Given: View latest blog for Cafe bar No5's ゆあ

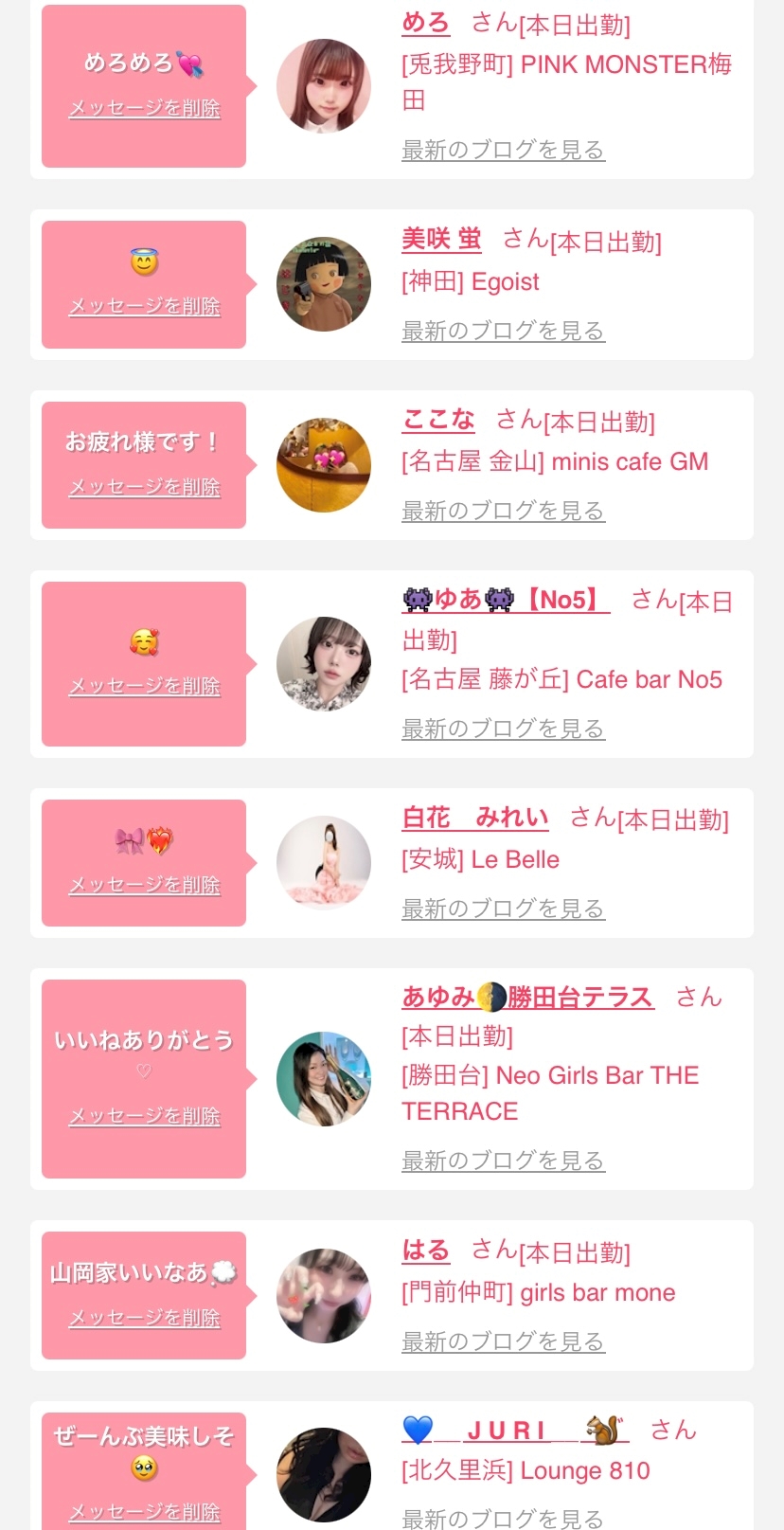Looking at the screenshot, I should click(x=503, y=729).
